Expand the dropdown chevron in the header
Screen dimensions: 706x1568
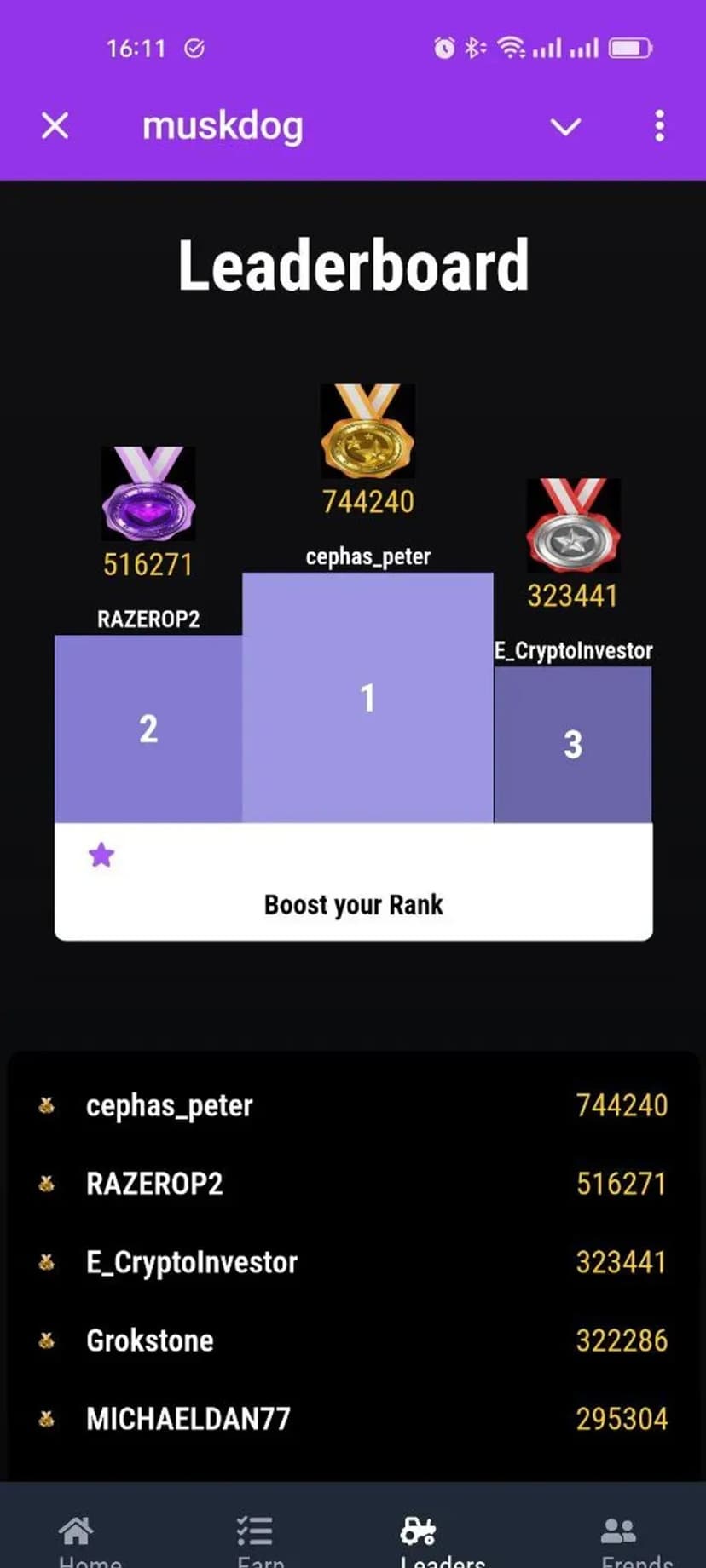tap(565, 127)
